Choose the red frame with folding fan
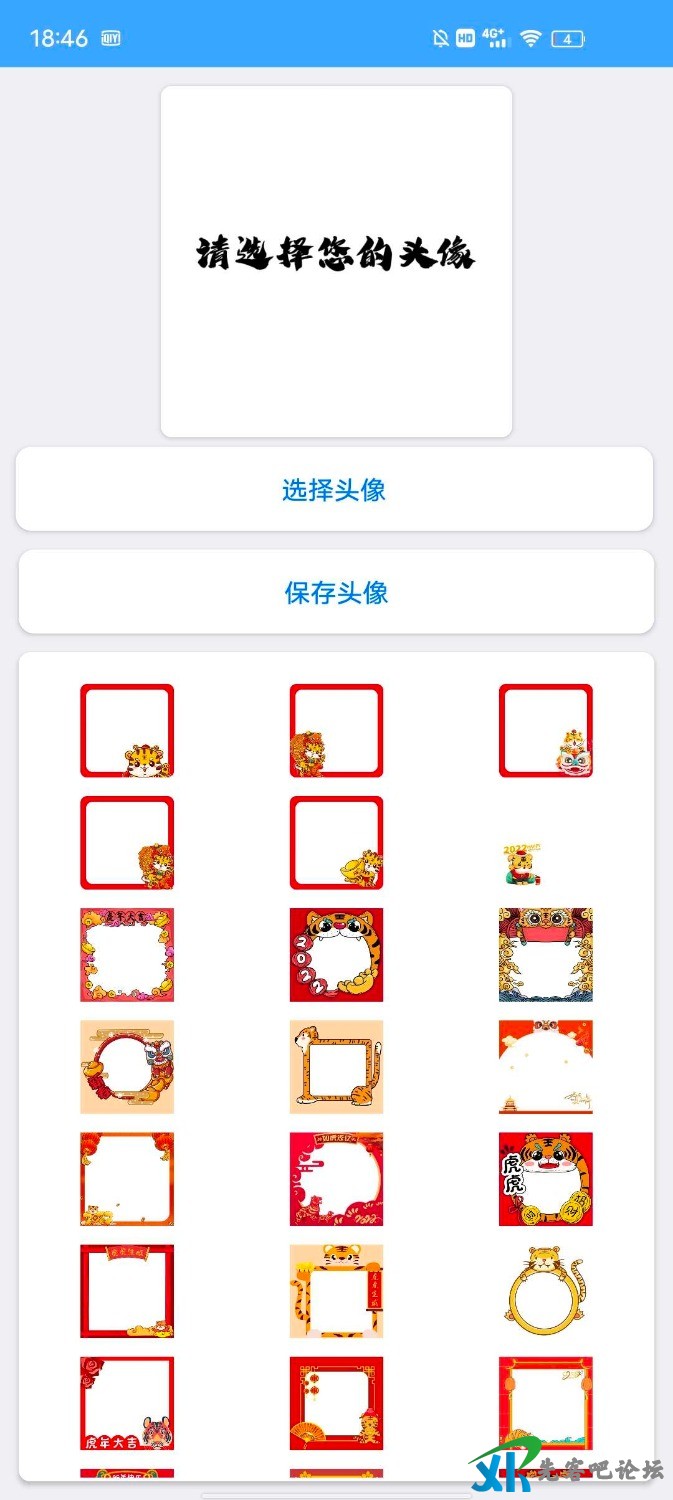The height and width of the screenshot is (1500, 673). click(336, 1403)
